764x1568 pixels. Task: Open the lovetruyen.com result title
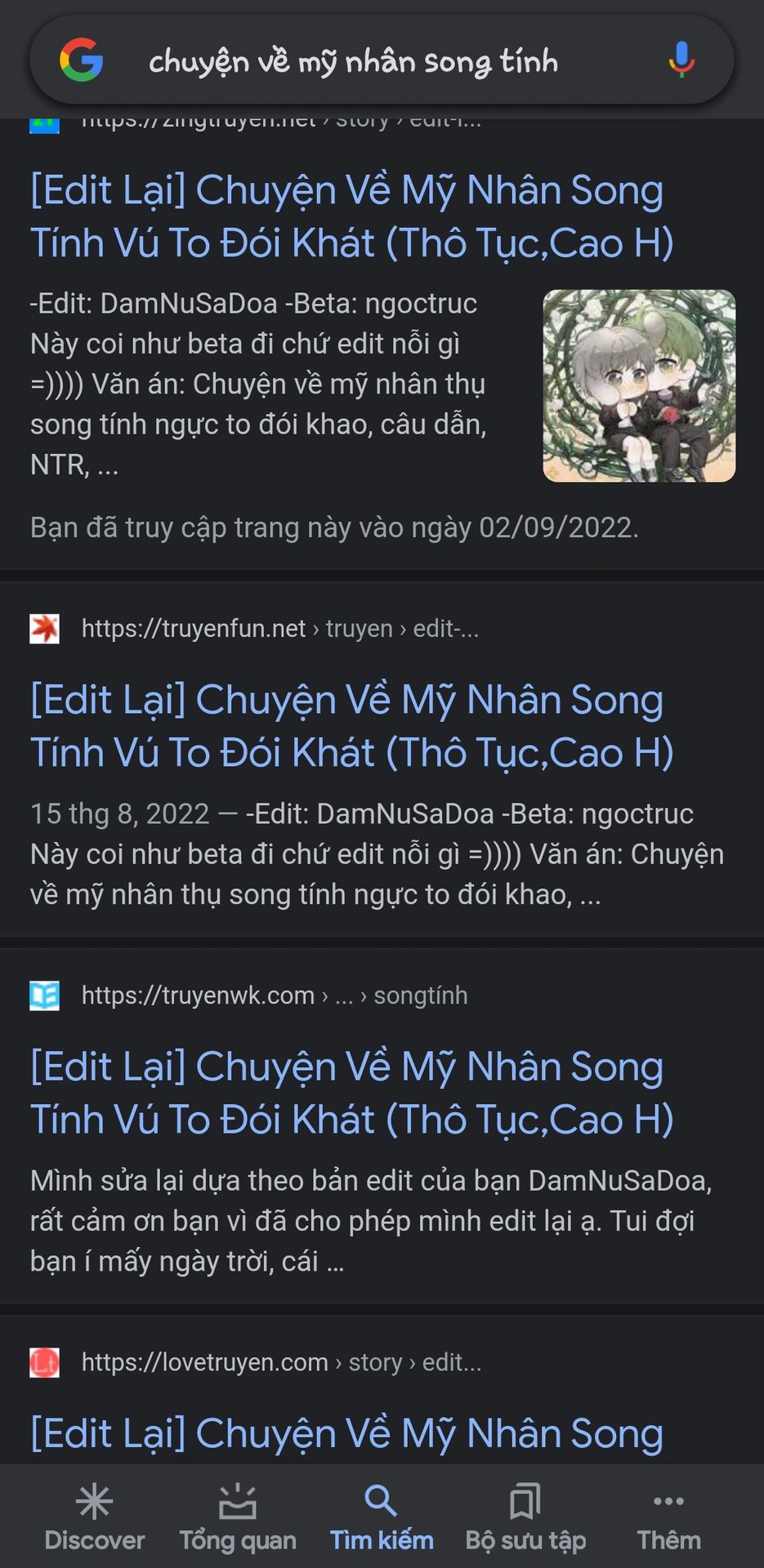coord(346,1433)
